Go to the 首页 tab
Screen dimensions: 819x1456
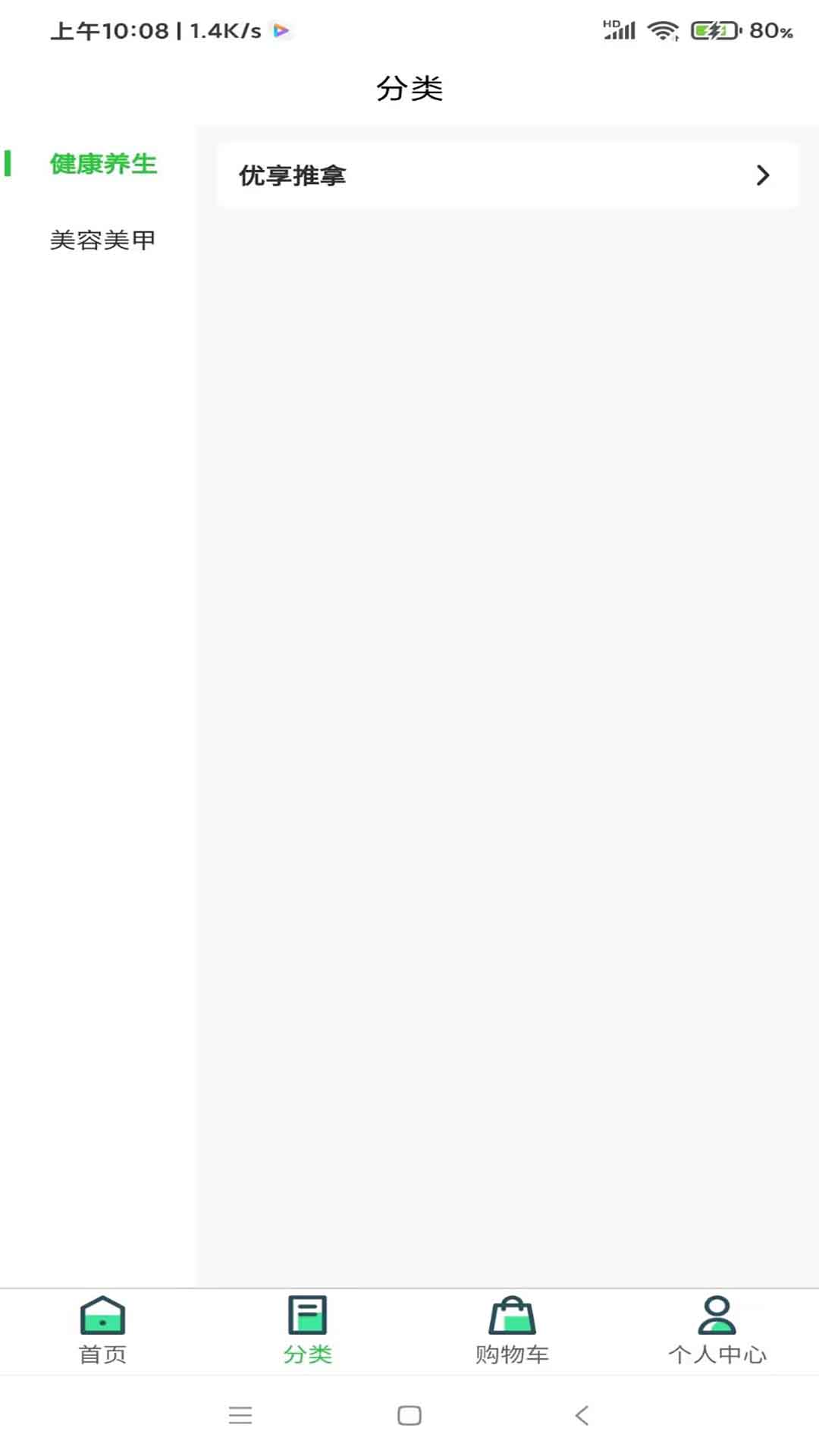(x=102, y=1332)
